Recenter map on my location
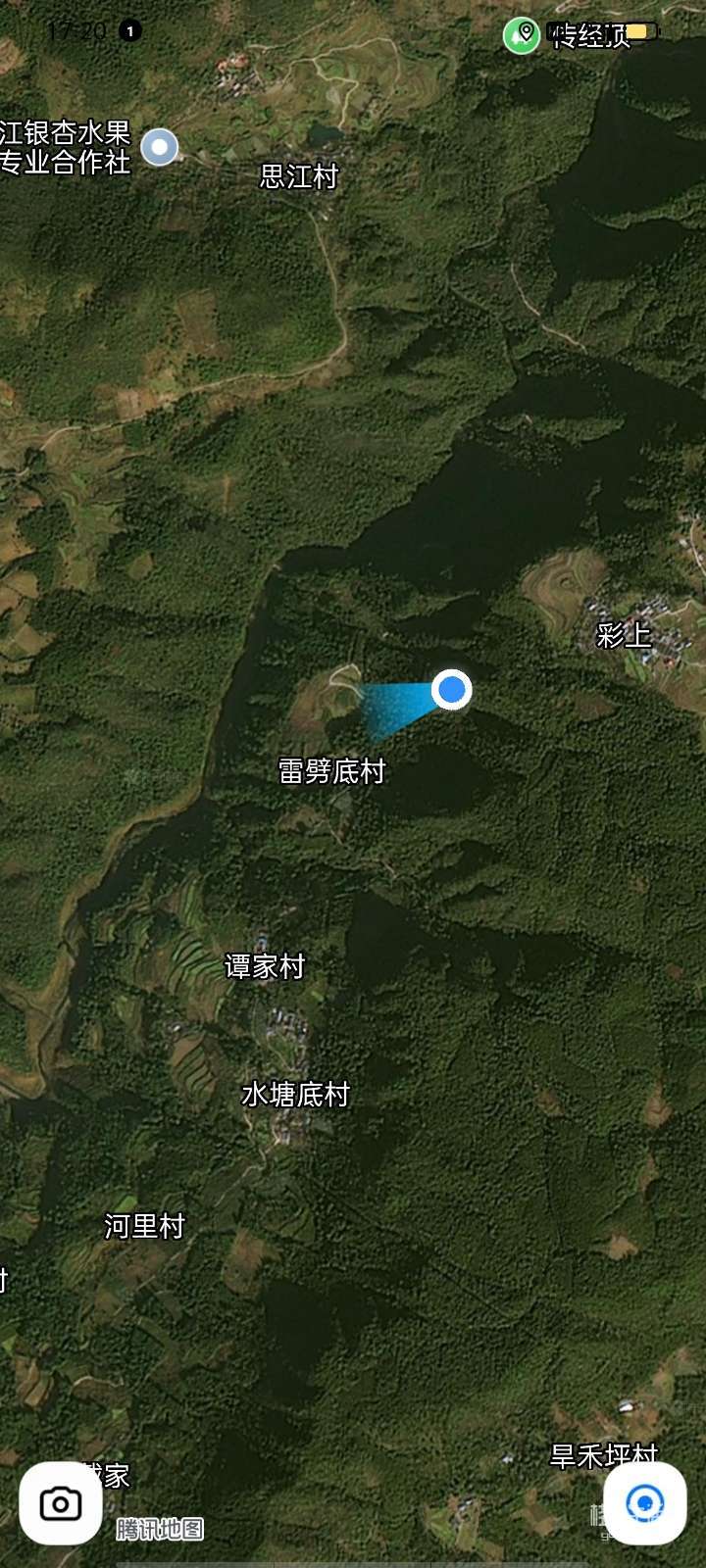Viewport: 706px width, 1568px height. click(x=644, y=1502)
